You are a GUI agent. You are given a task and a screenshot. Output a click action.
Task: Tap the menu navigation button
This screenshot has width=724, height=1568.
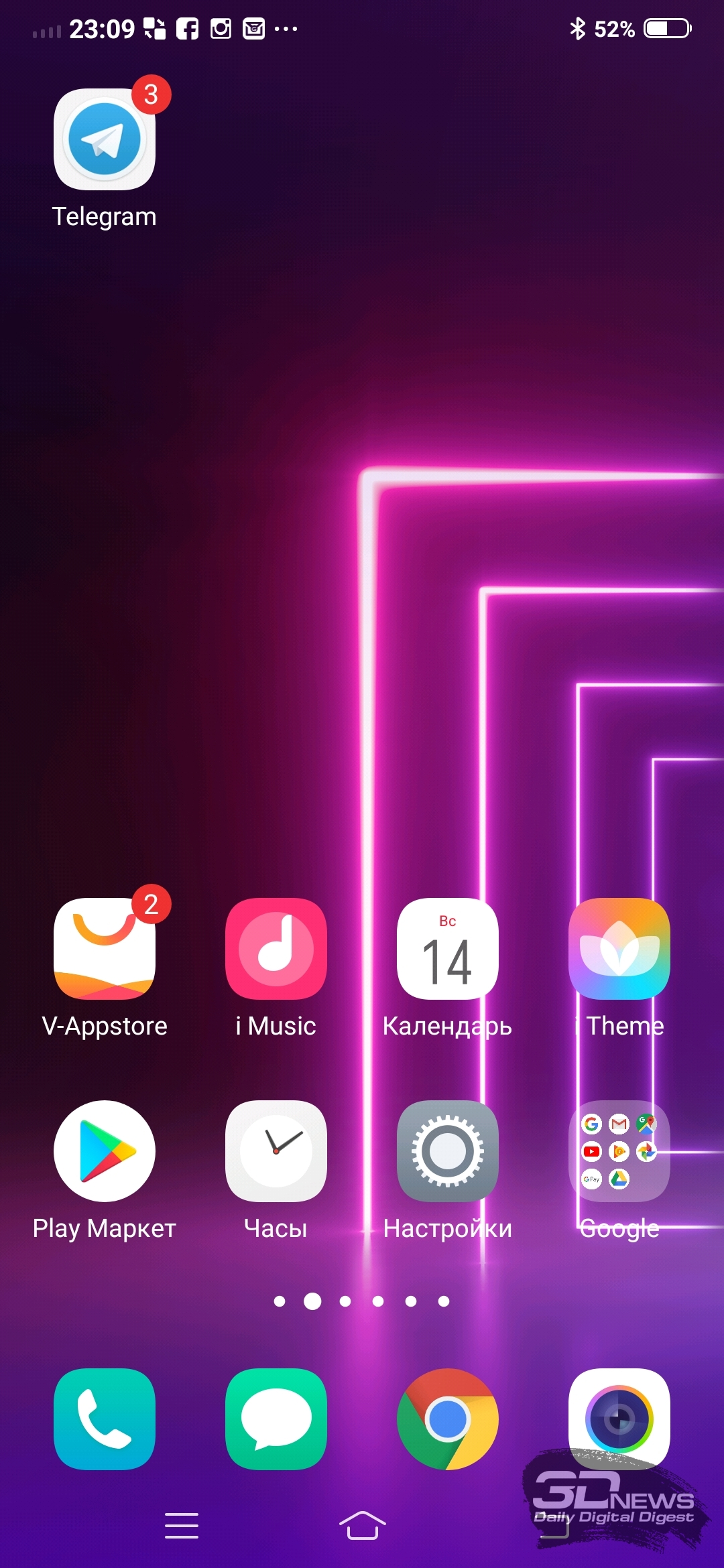[182, 1526]
